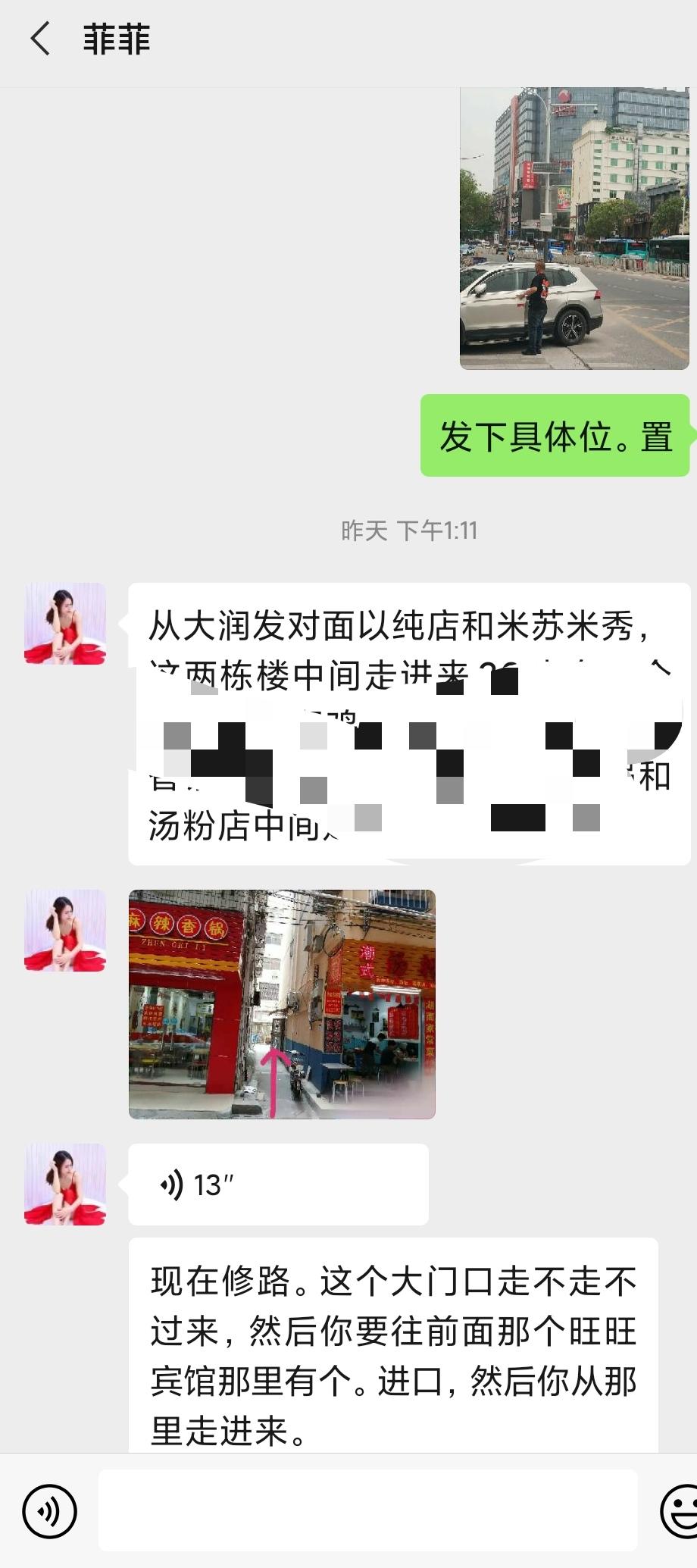Tap 菲菲's avatar beside the voice message
This screenshot has height=1568, width=697.
[64, 1184]
